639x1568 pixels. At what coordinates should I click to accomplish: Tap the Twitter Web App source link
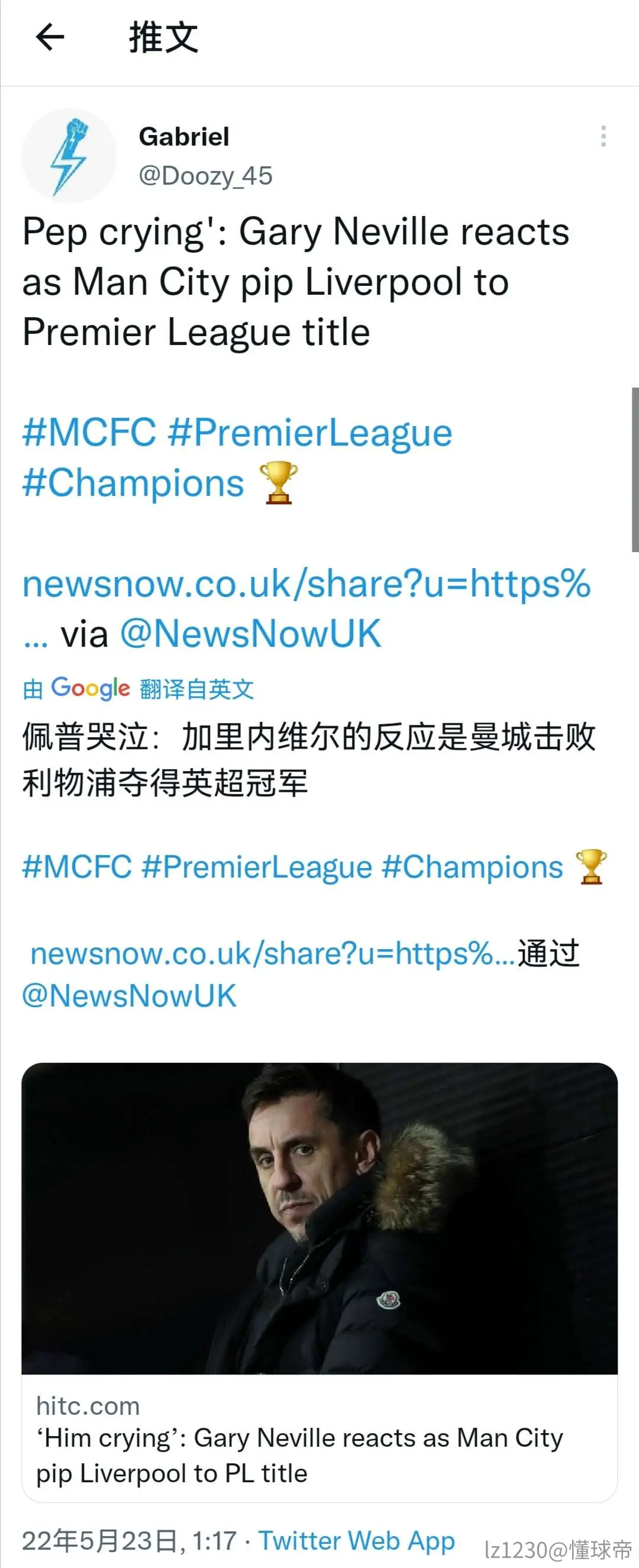[357, 1540]
